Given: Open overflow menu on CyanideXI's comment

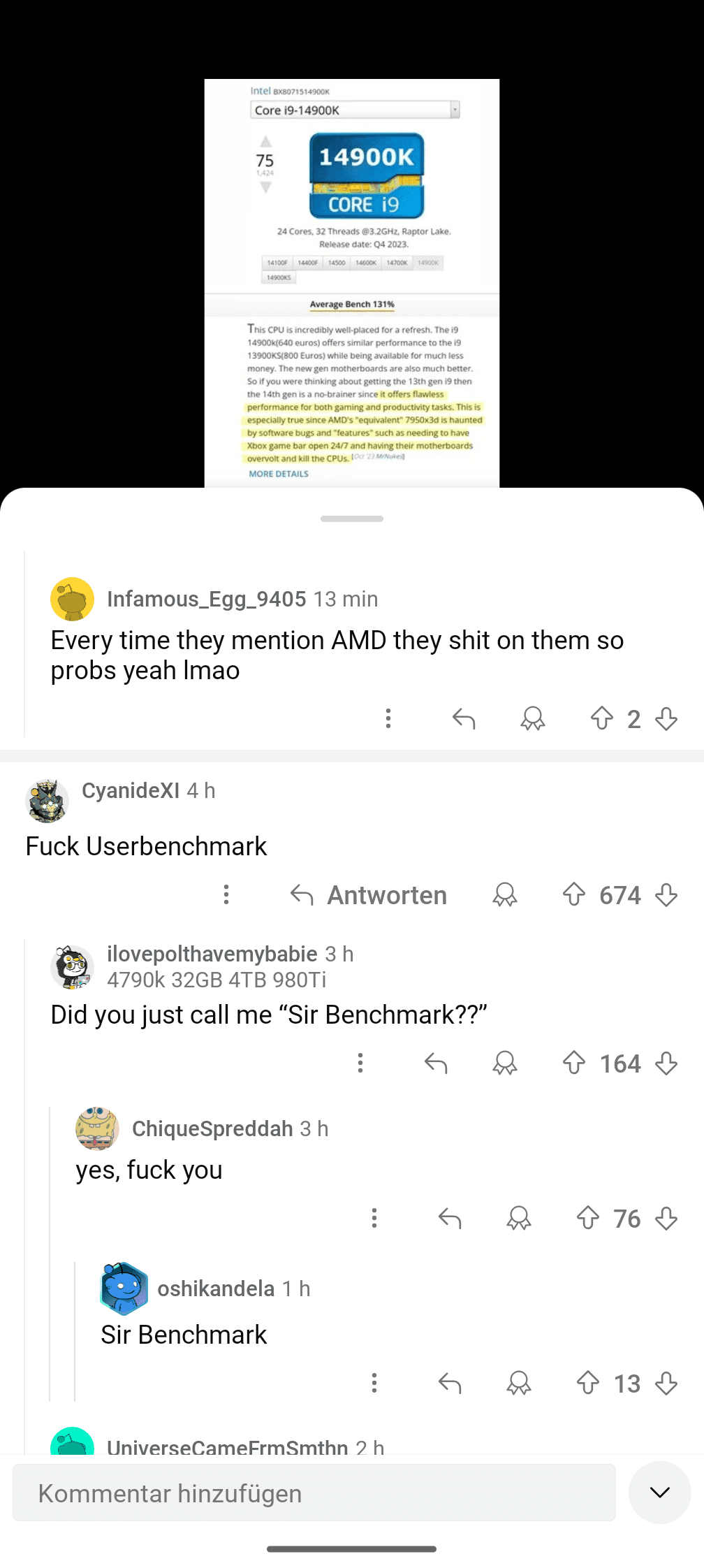Looking at the screenshot, I should click(x=226, y=894).
